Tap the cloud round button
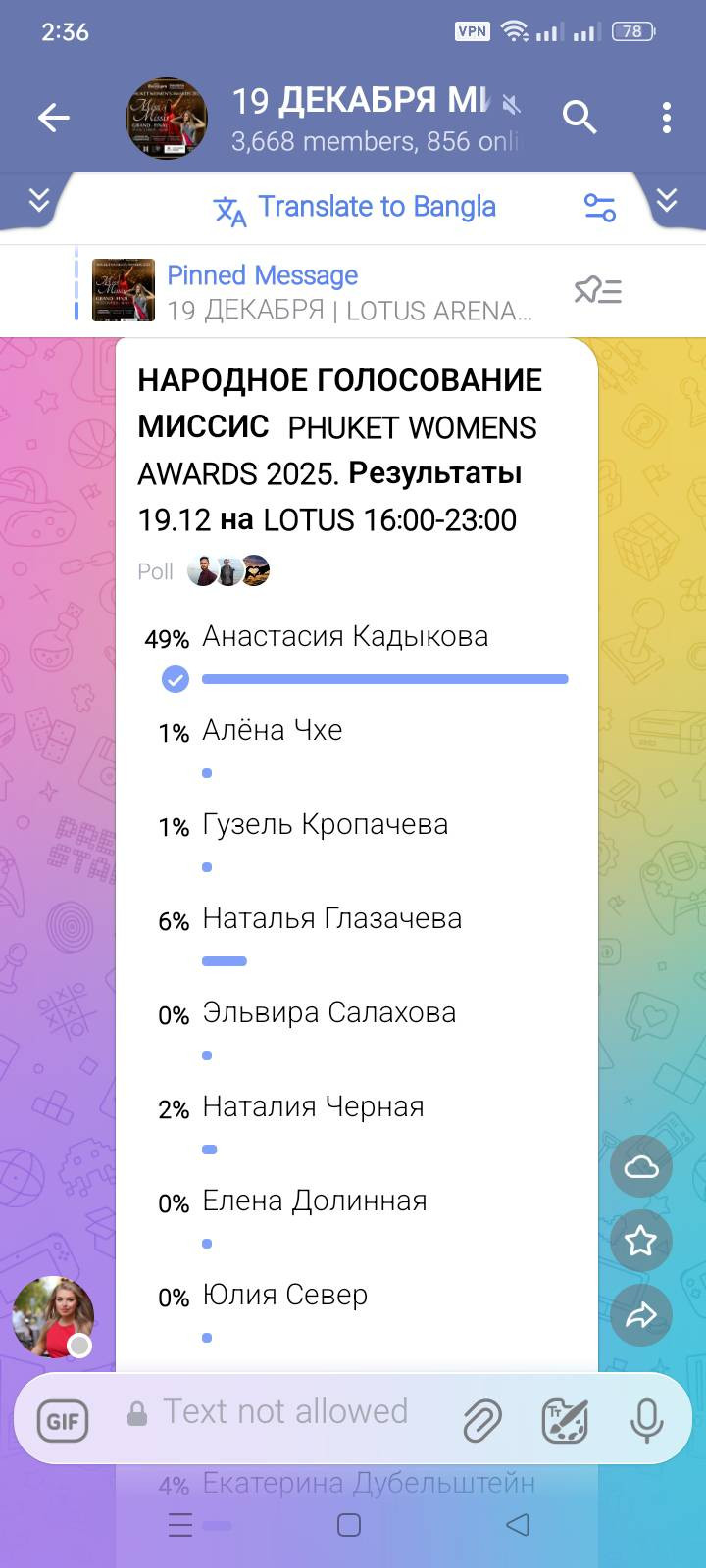This screenshot has width=706, height=1568. click(x=641, y=1166)
